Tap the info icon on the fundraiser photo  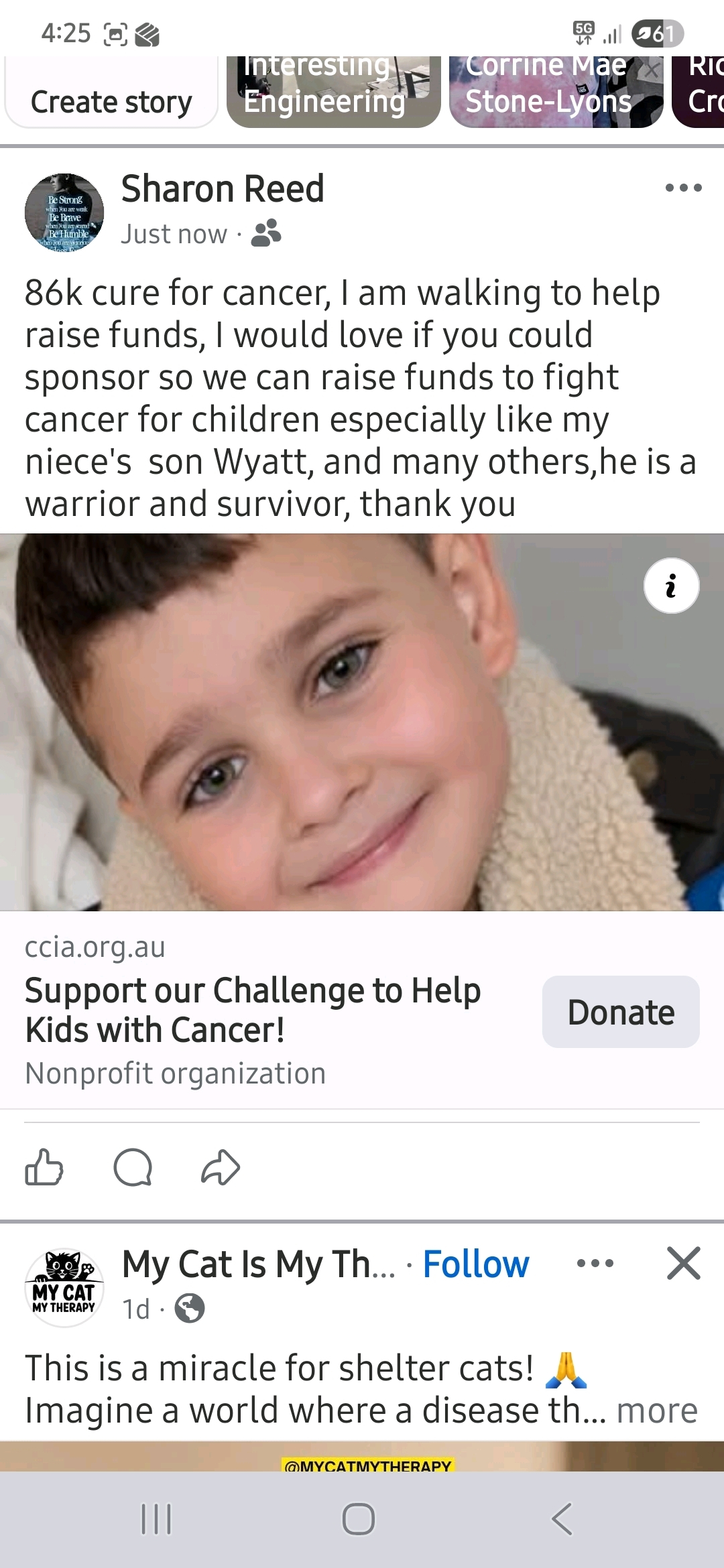pos(671,586)
